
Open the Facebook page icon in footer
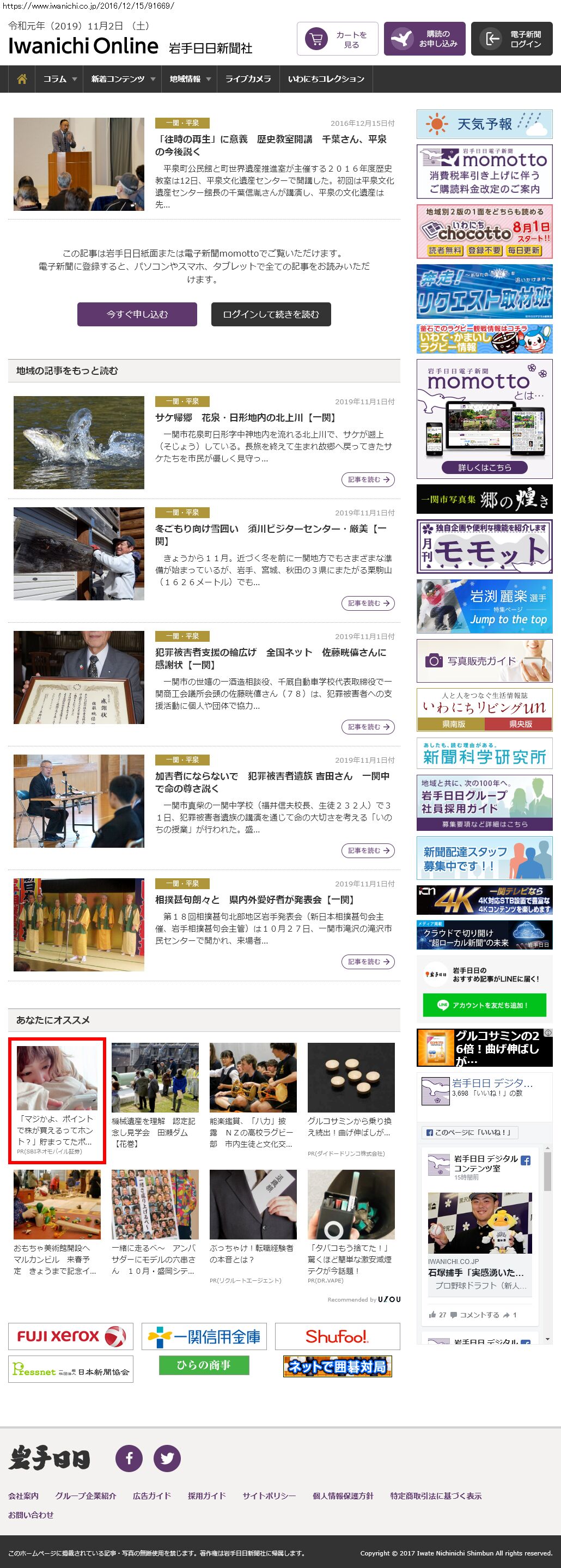pyautogui.click(x=129, y=1458)
